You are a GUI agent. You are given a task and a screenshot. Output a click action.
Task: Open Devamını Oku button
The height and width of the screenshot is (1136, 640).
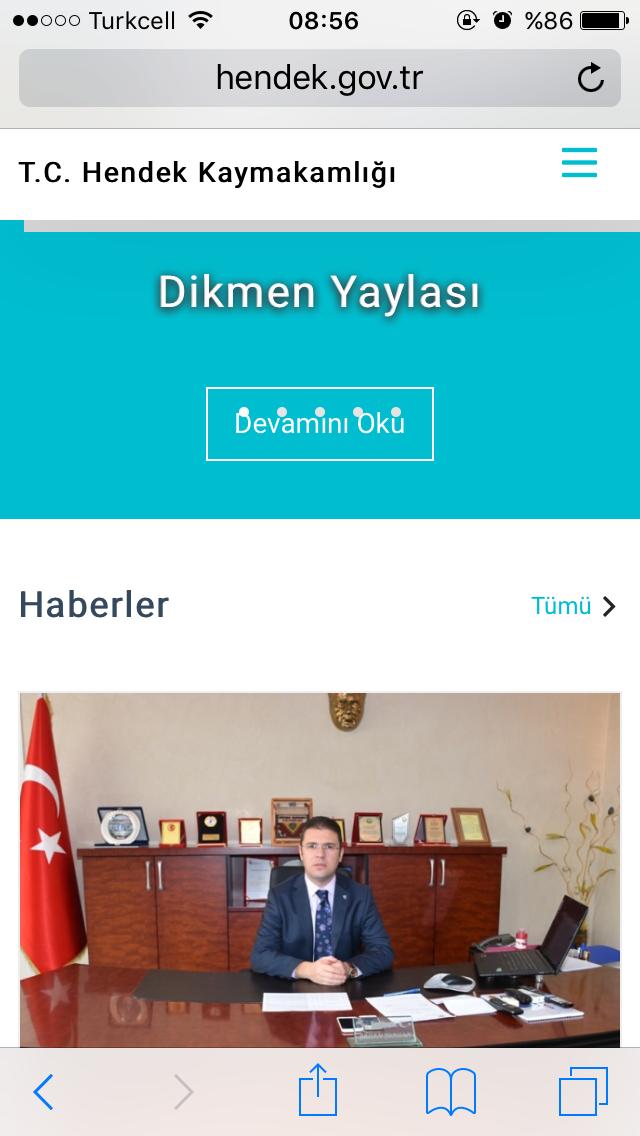[x=320, y=424]
